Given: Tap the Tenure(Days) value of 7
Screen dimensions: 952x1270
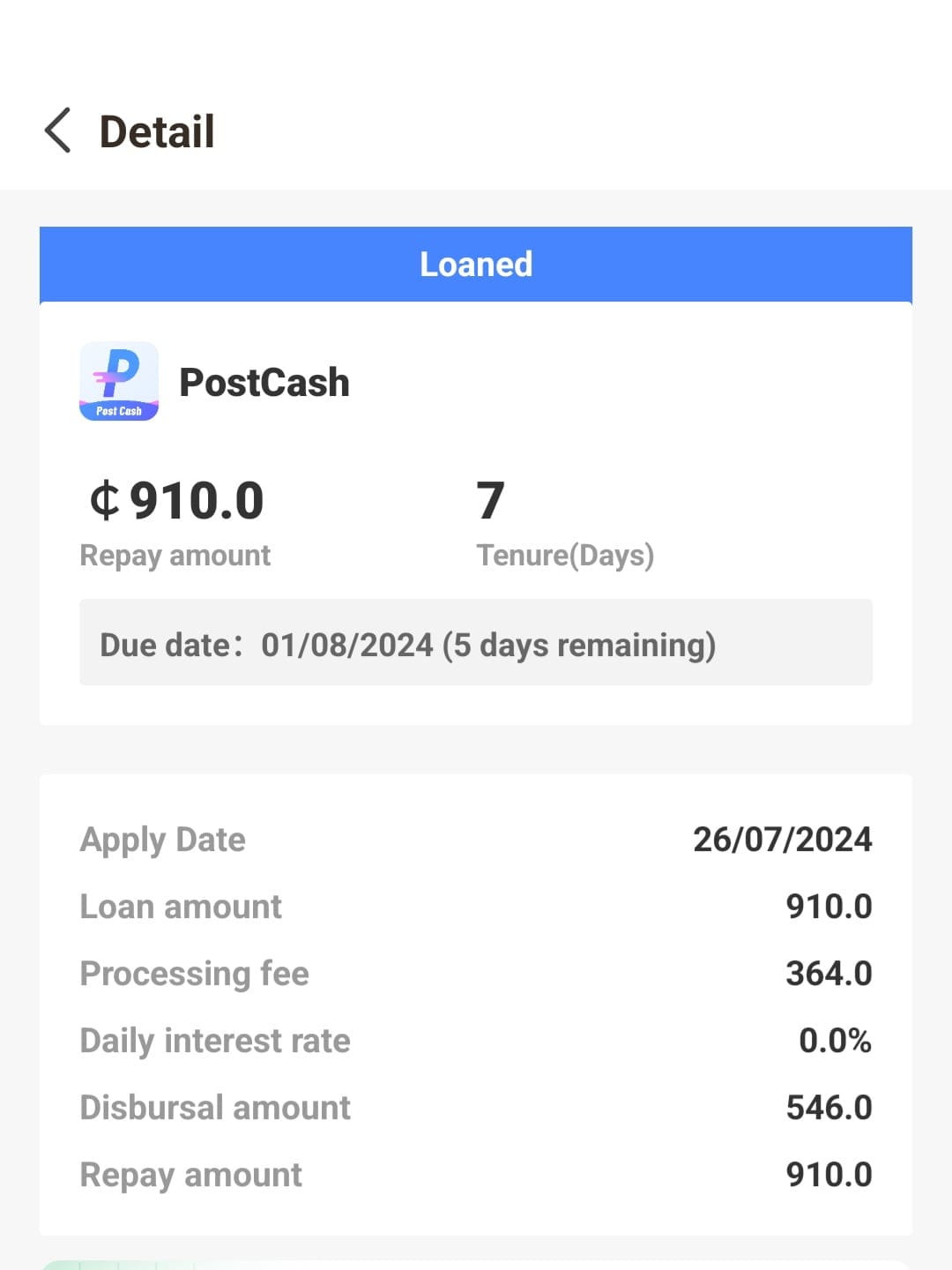Looking at the screenshot, I should [x=490, y=500].
